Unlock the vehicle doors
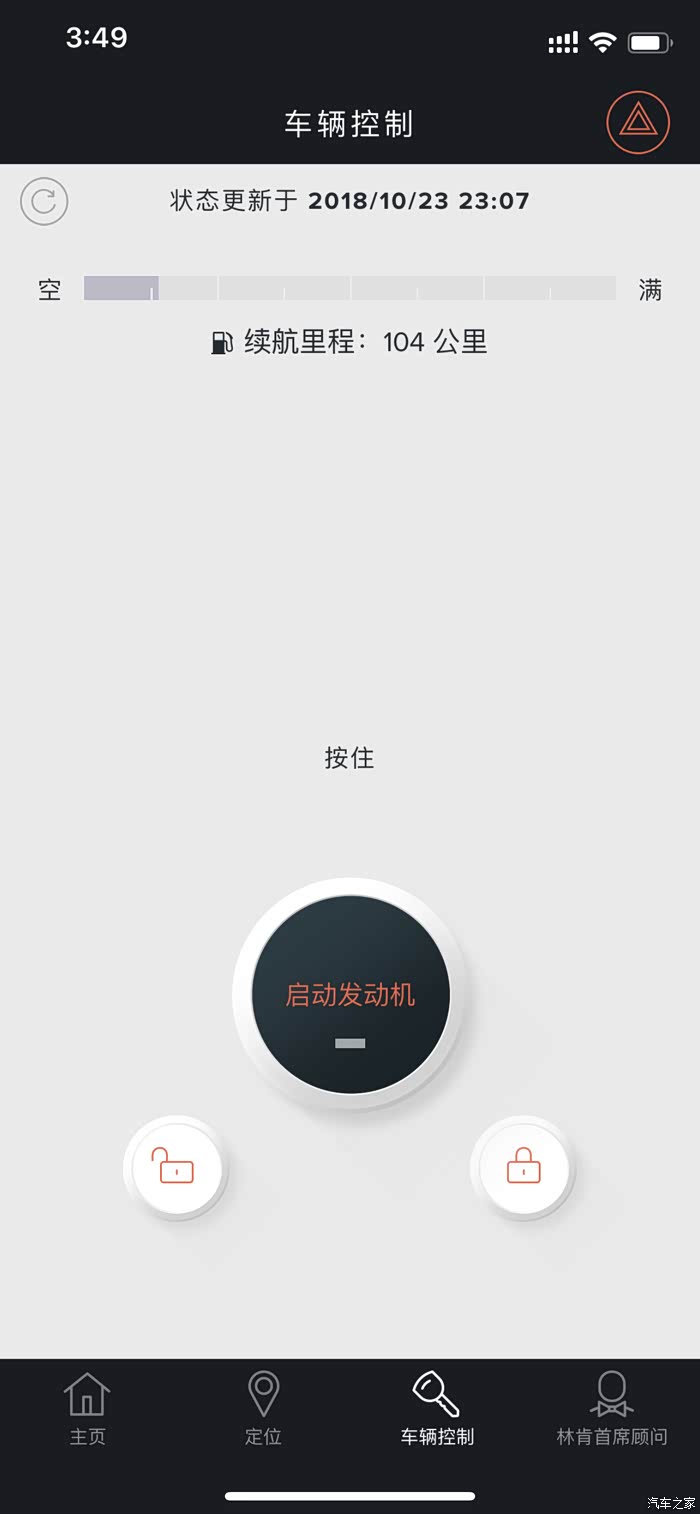 coord(174,1167)
